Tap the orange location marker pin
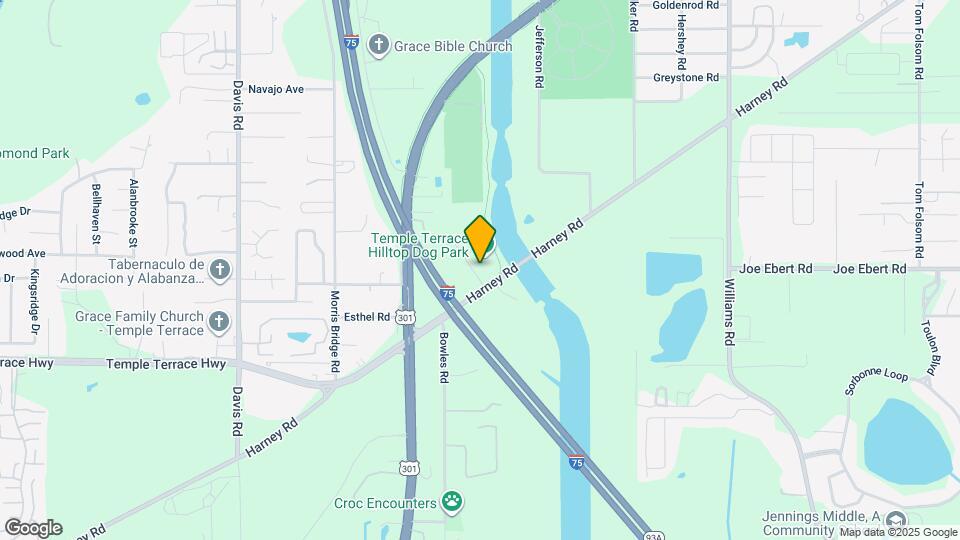Image resolution: width=960 pixels, height=540 pixels. (x=480, y=239)
